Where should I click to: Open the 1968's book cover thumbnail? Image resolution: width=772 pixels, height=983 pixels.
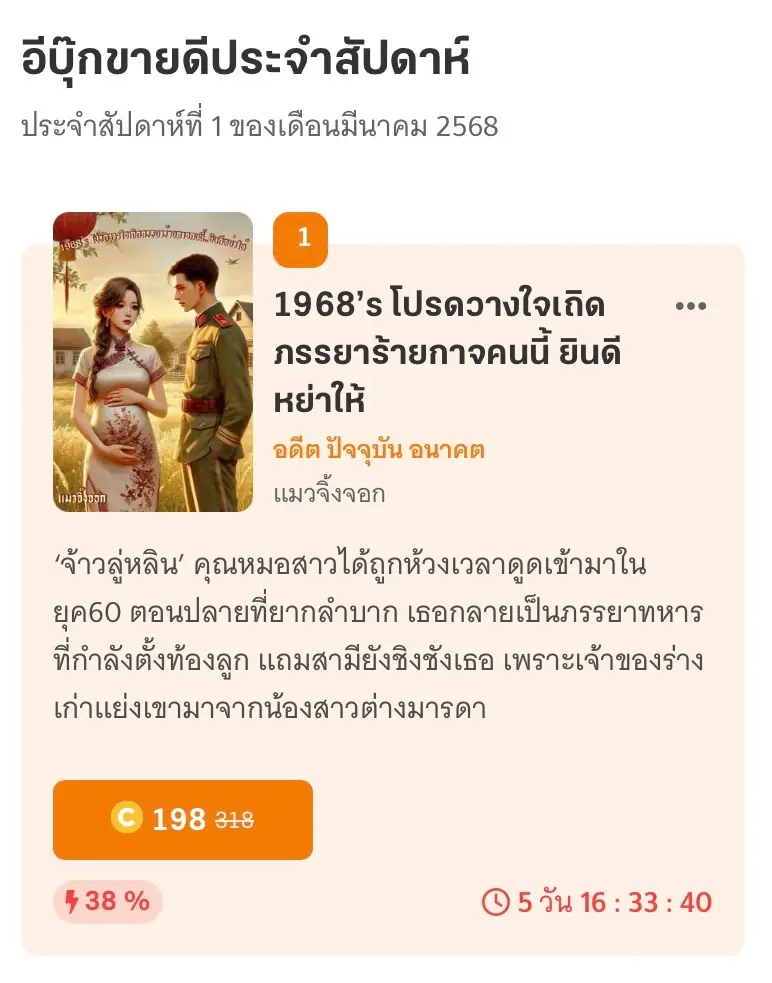(x=153, y=362)
